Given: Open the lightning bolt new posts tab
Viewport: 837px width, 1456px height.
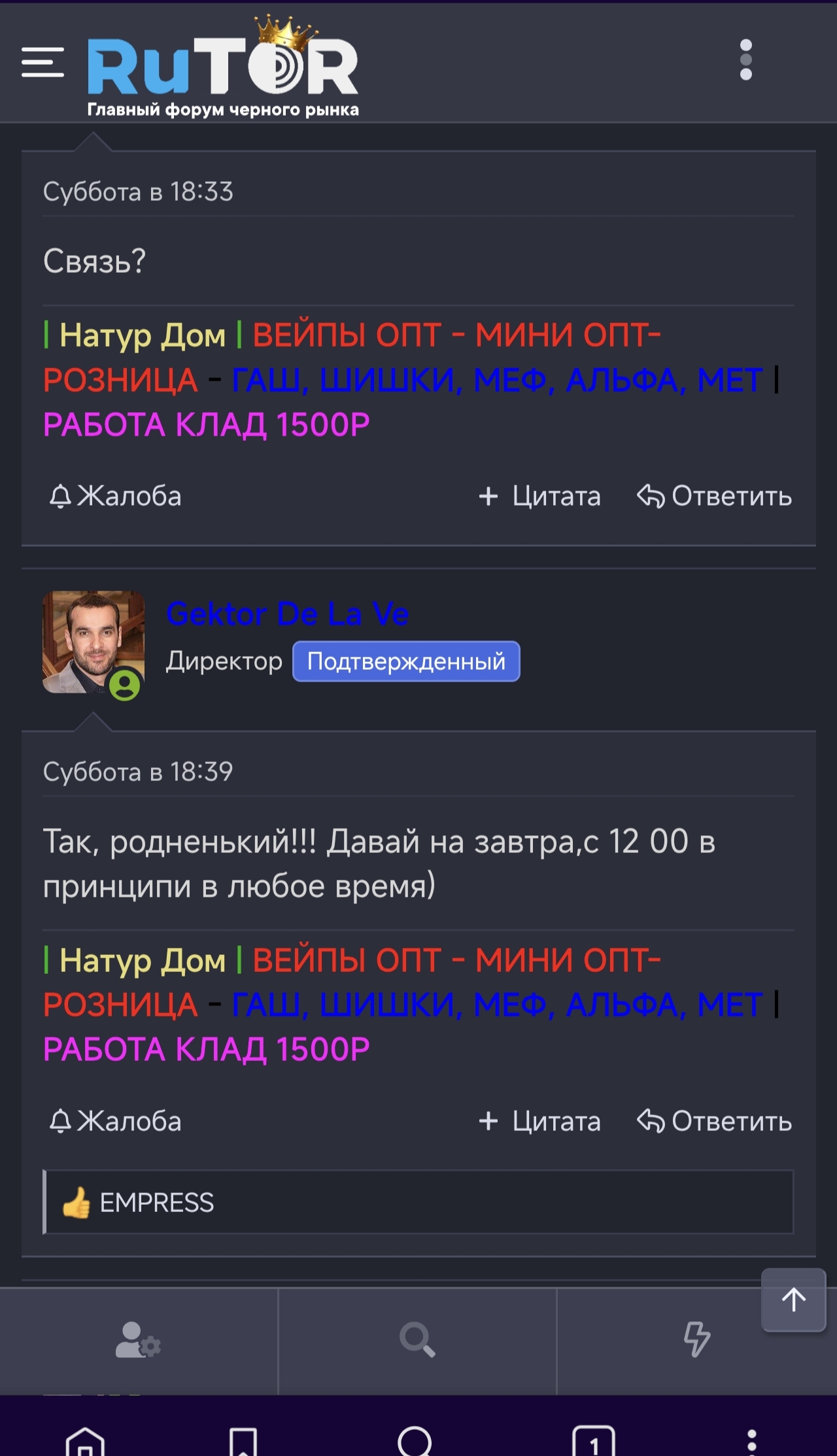Looking at the screenshot, I should 696,1340.
